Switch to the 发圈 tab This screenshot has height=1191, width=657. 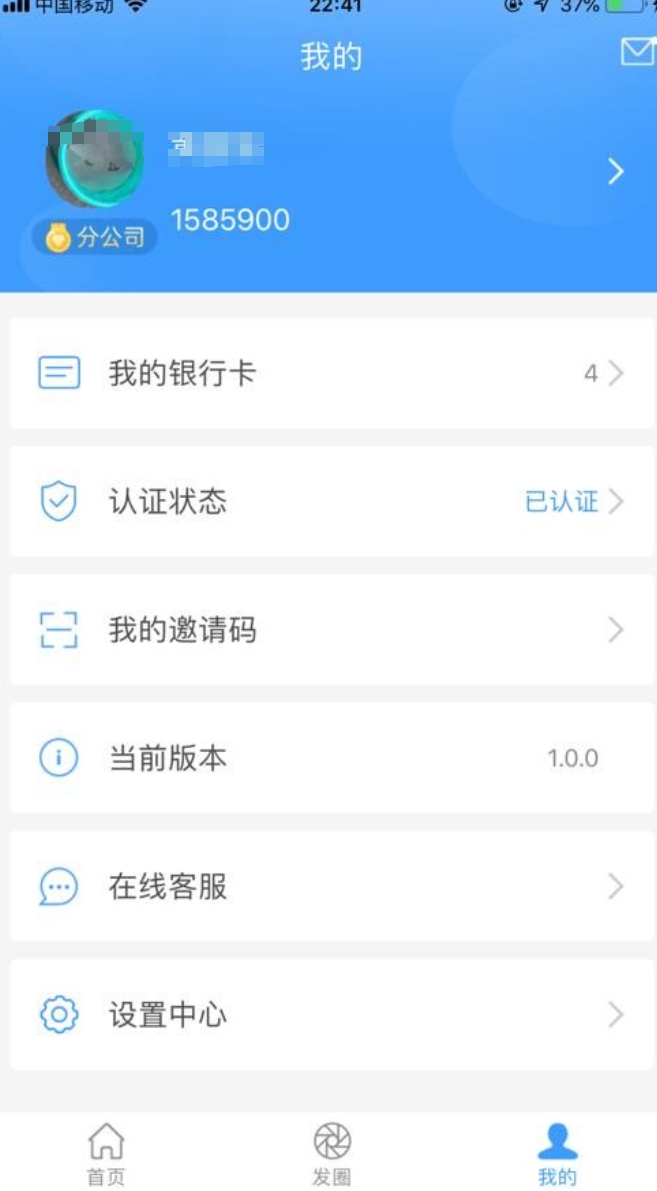click(332, 1153)
